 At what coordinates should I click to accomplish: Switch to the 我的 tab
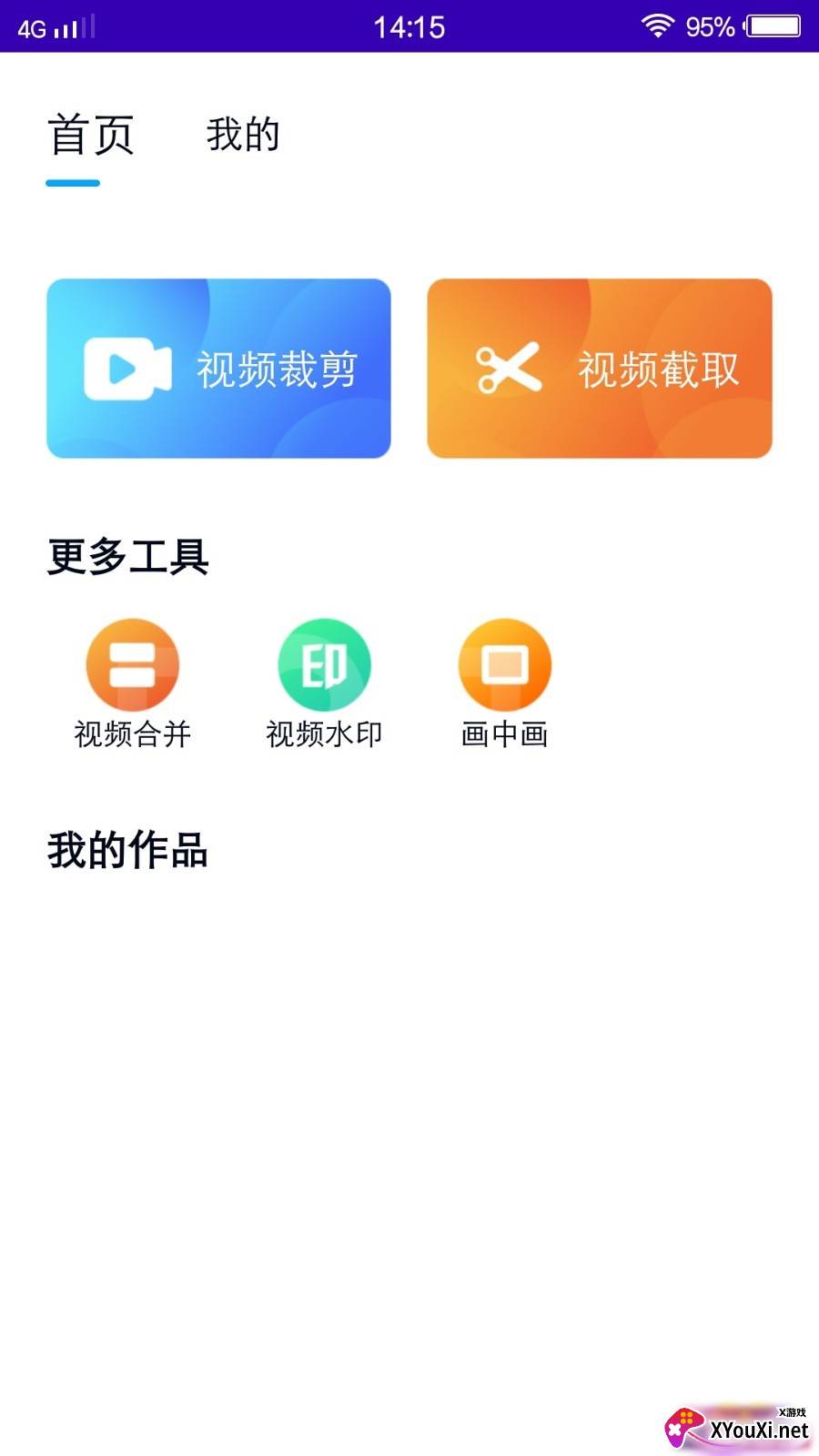click(242, 135)
